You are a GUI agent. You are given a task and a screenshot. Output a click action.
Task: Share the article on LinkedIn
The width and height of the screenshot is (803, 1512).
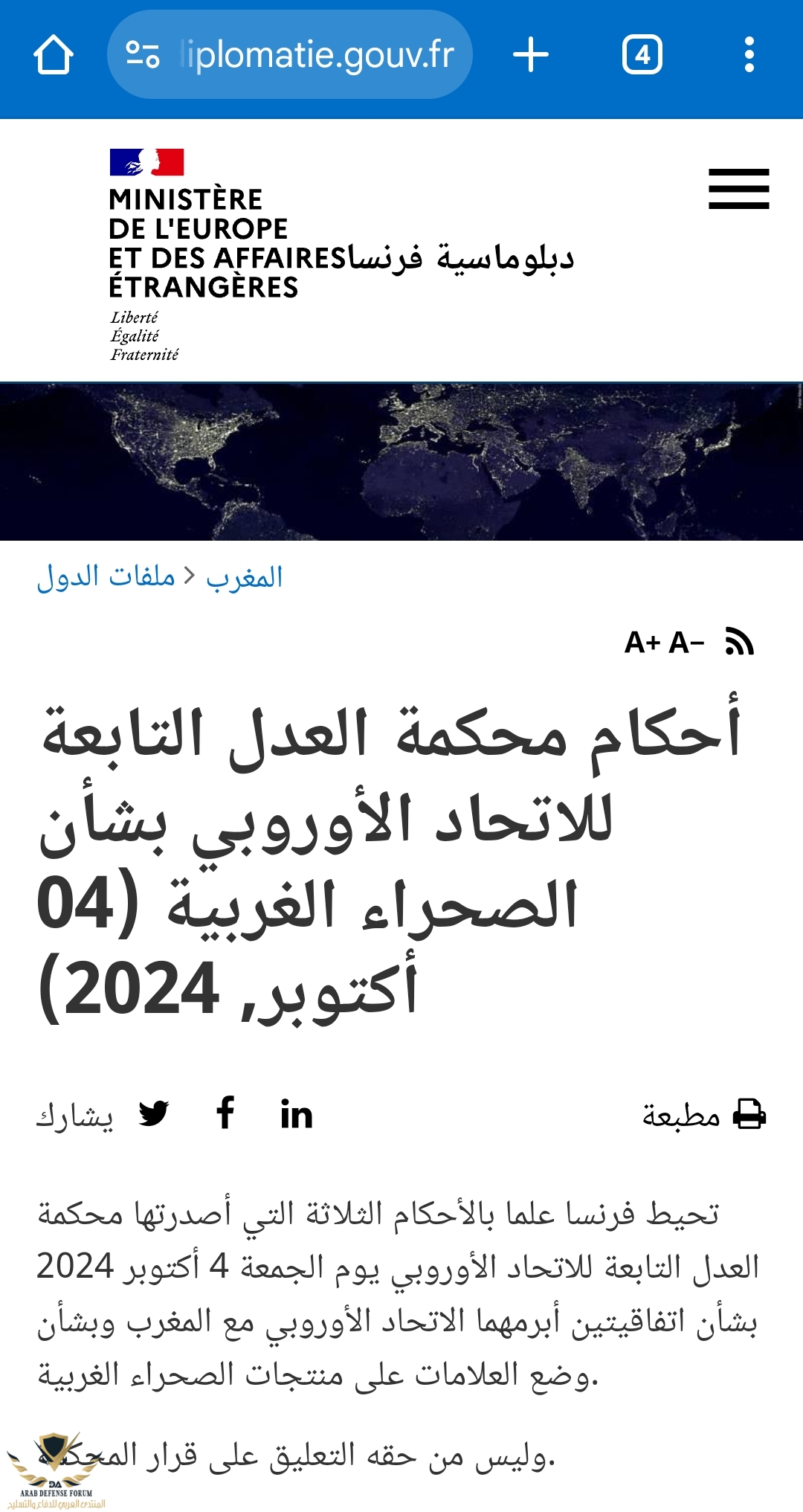tap(296, 1115)
